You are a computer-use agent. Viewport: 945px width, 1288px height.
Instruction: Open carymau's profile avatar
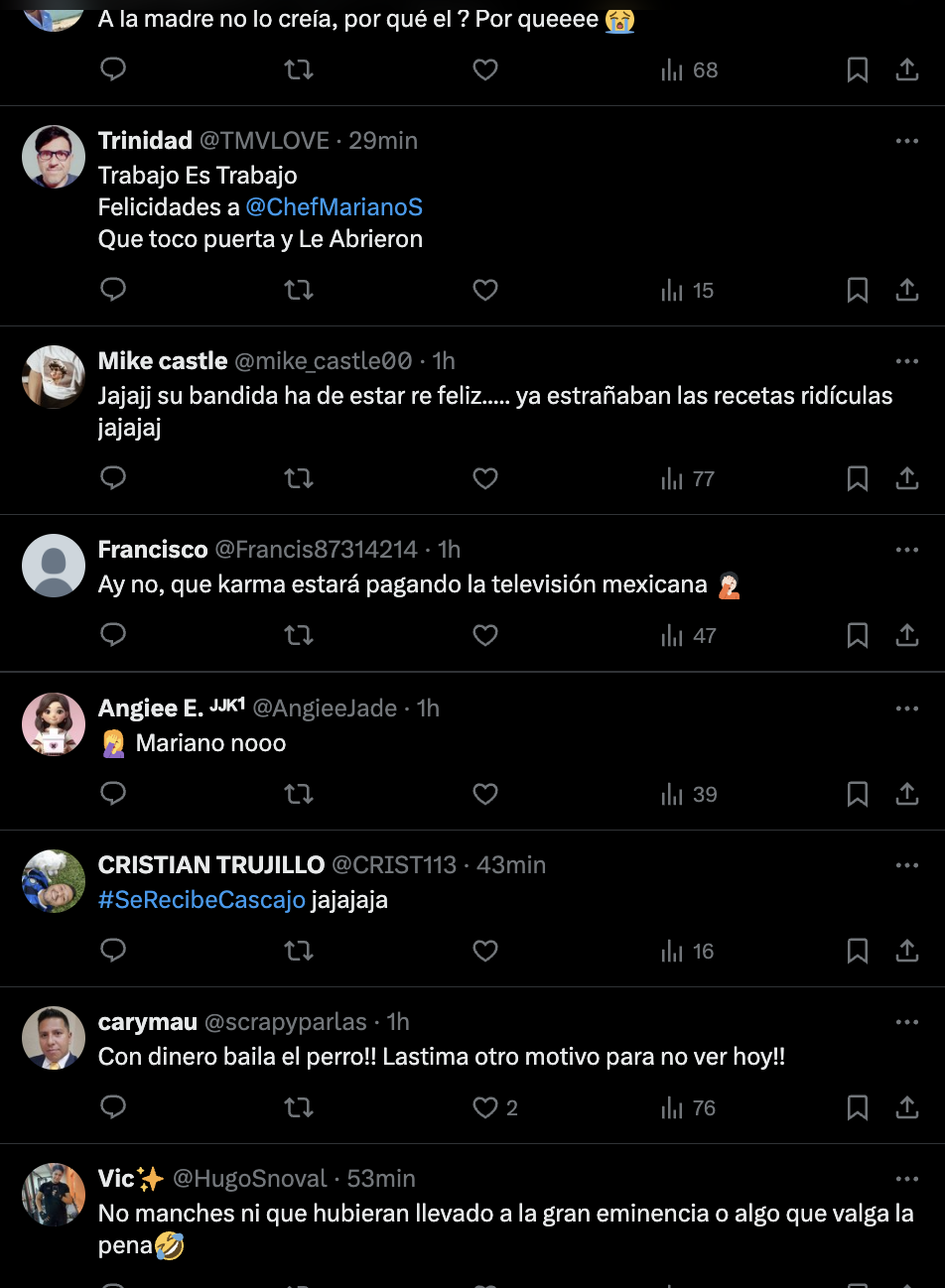point(54,1038)
